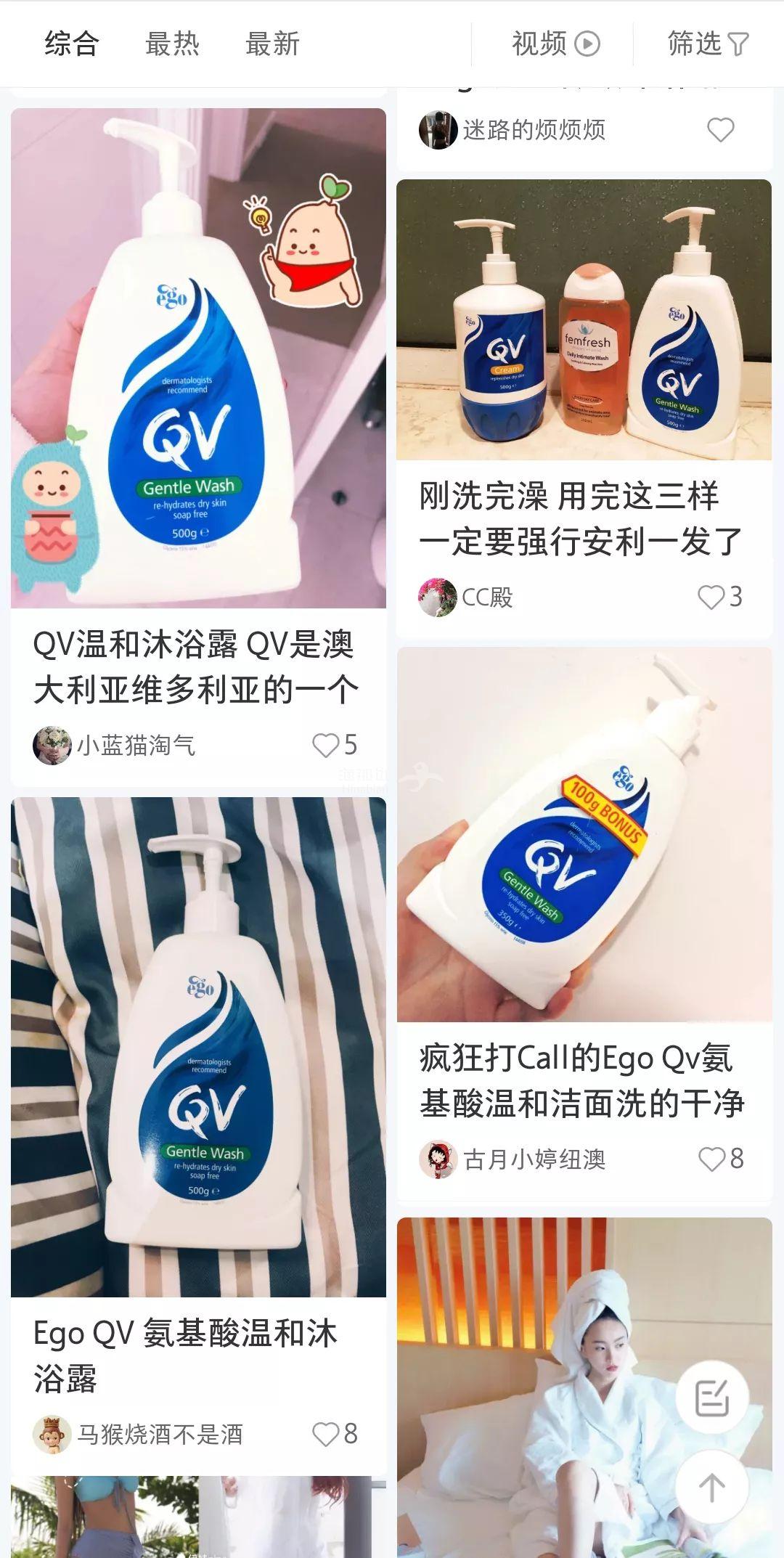Switch to the 综合 tab

[x=71, y=44]
